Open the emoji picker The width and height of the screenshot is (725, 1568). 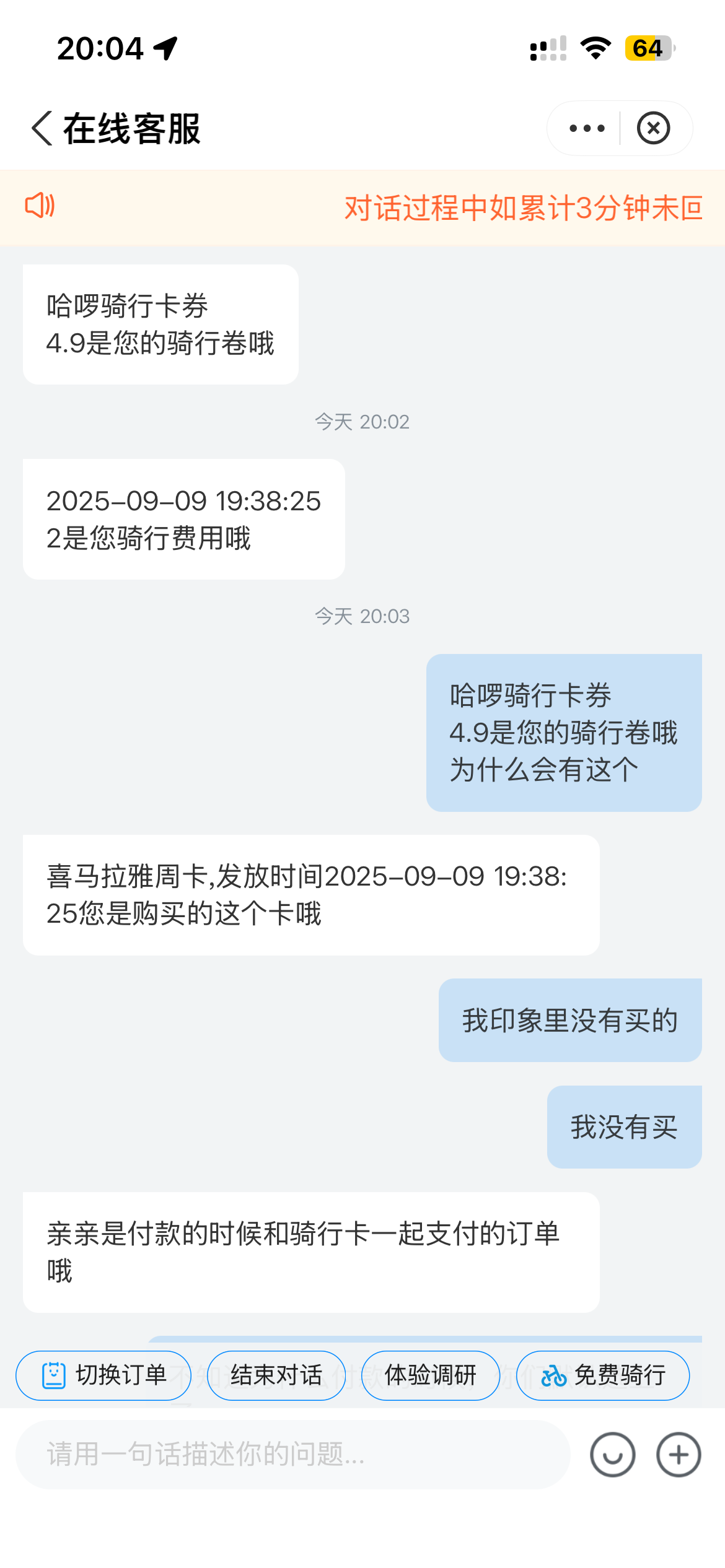coord(612,1455)
